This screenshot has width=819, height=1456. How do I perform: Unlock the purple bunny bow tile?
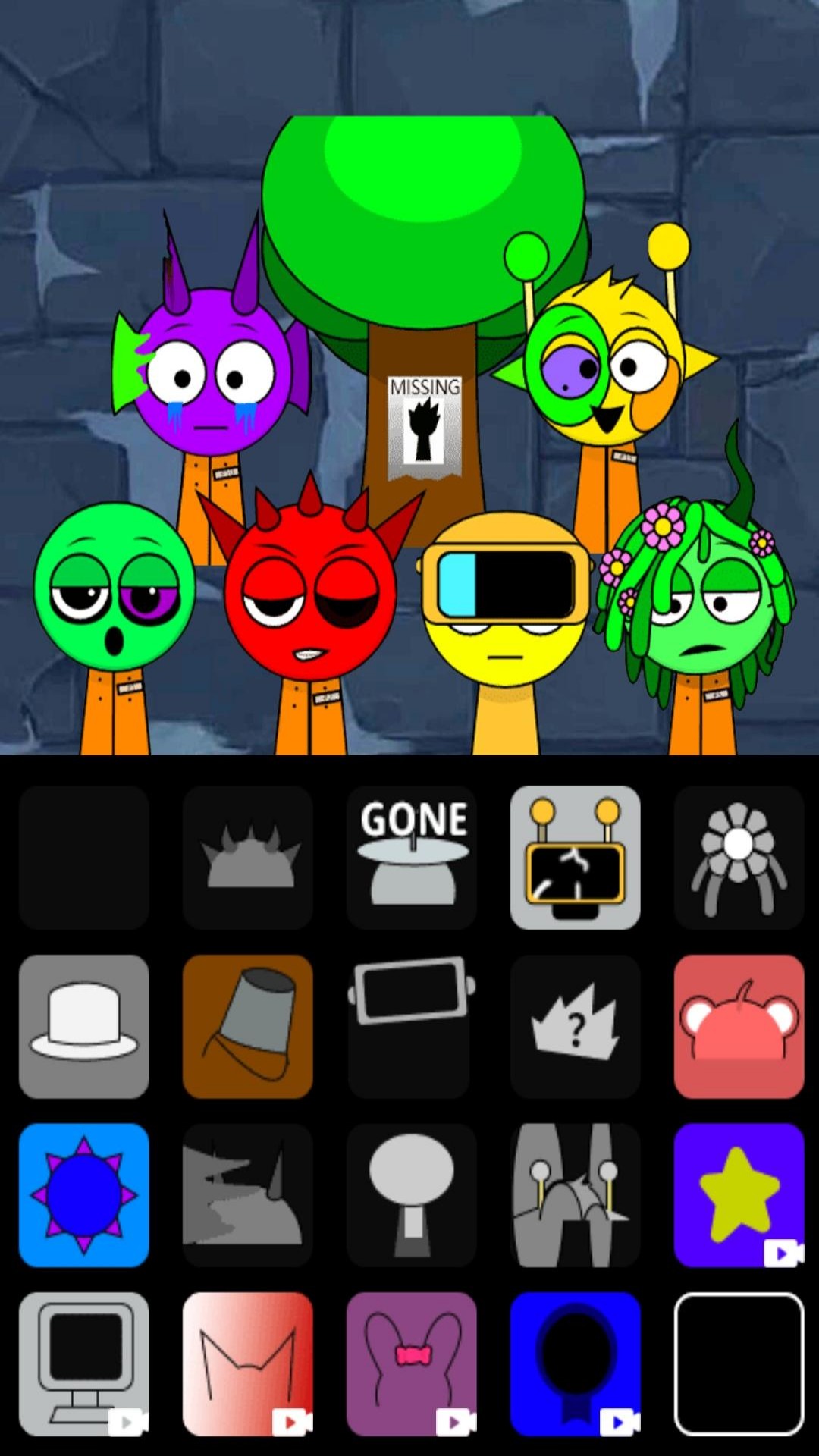[411, 1363]
